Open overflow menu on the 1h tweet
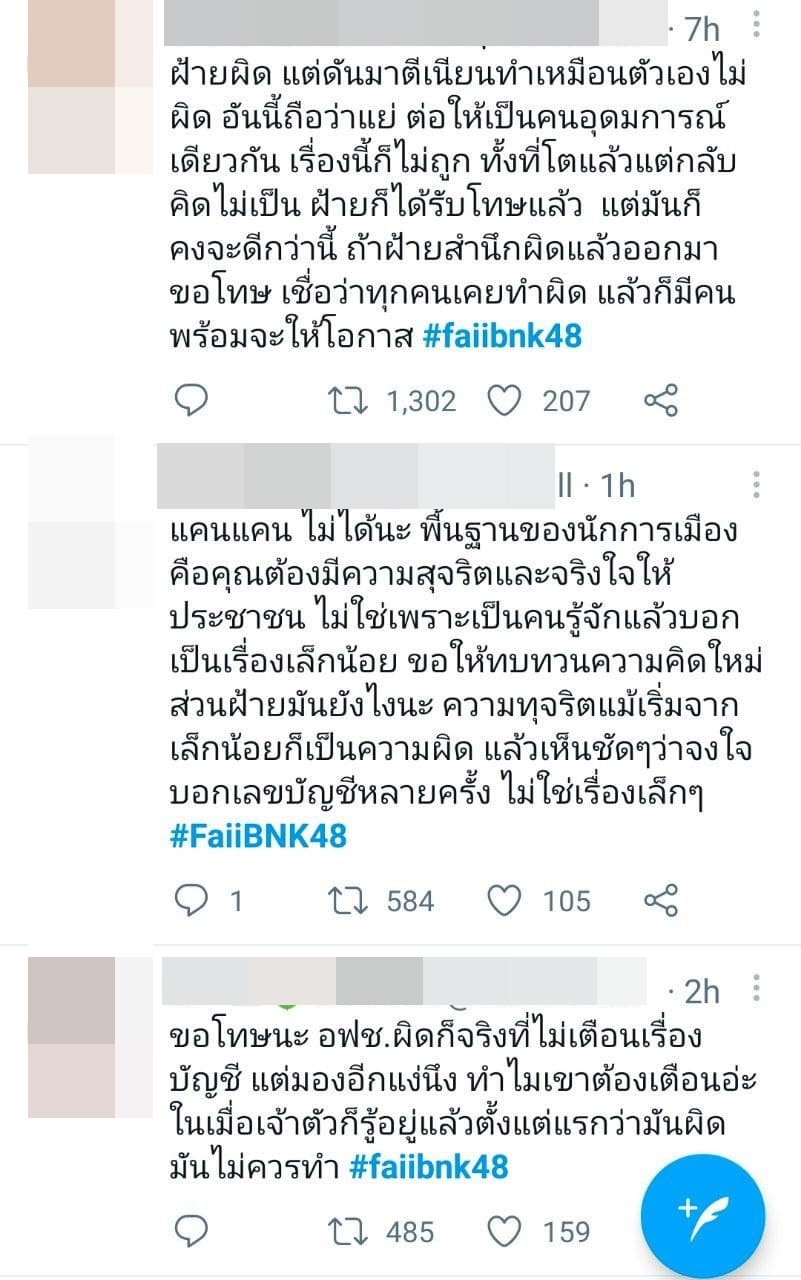 (758, 485)
